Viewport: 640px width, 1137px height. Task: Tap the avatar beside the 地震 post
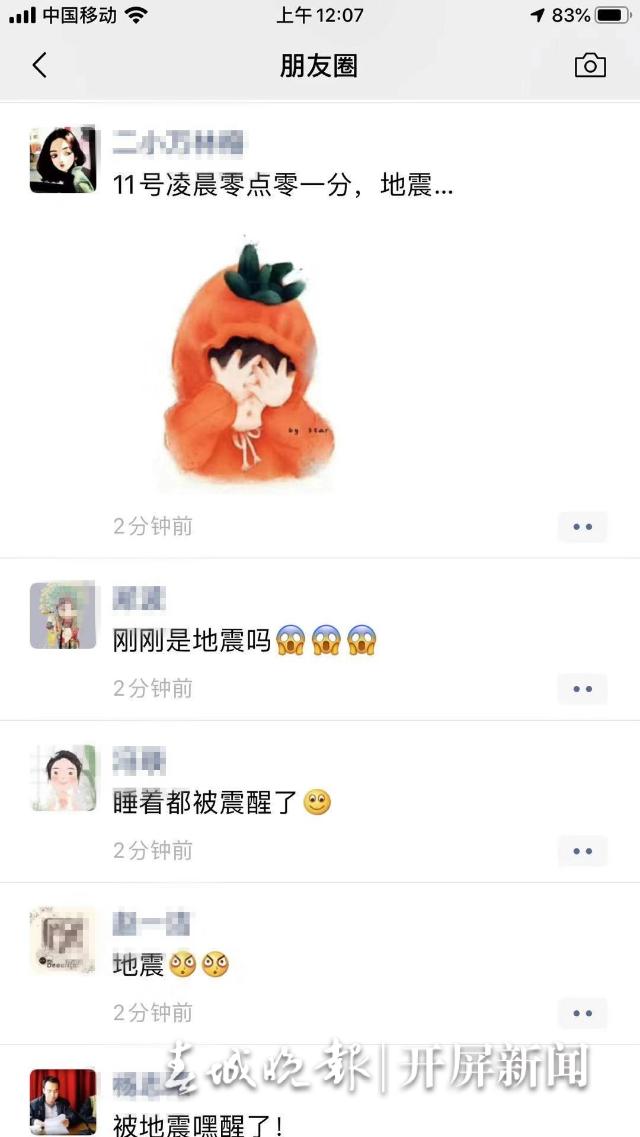pyautogui.click(x=63, y=940)
